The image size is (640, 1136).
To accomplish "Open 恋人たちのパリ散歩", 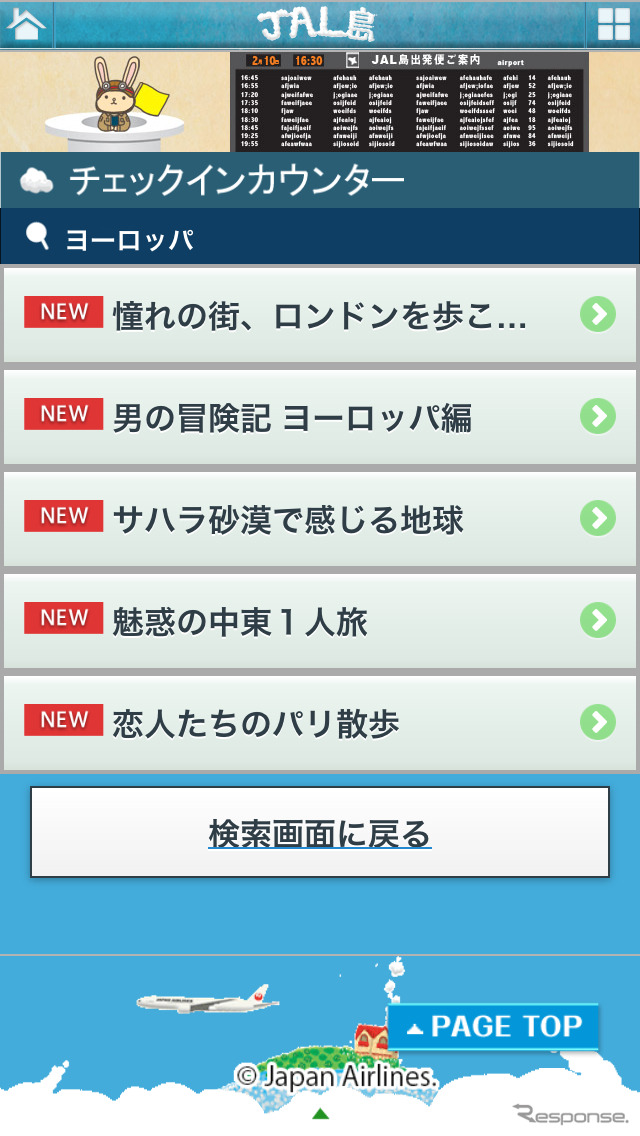I will click(x=320, y=723).
